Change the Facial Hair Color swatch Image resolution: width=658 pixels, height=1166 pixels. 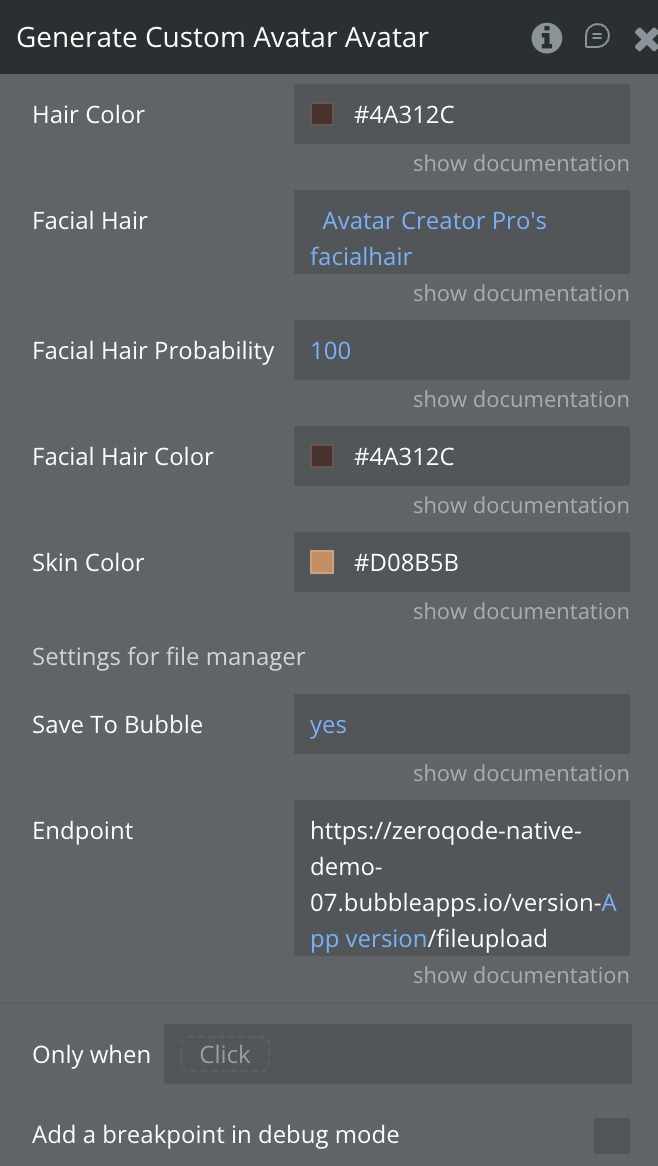click(322, 457)
